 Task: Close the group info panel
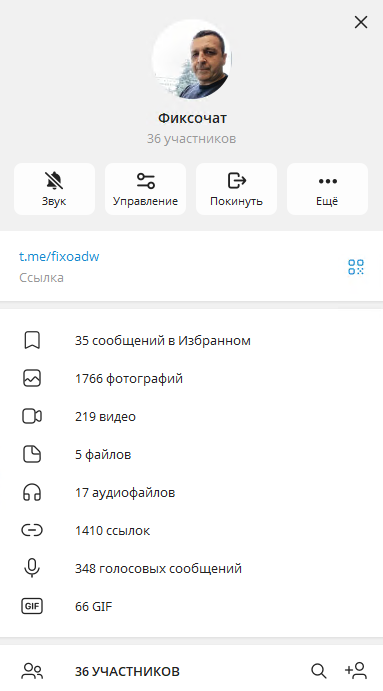coord(361,22)
